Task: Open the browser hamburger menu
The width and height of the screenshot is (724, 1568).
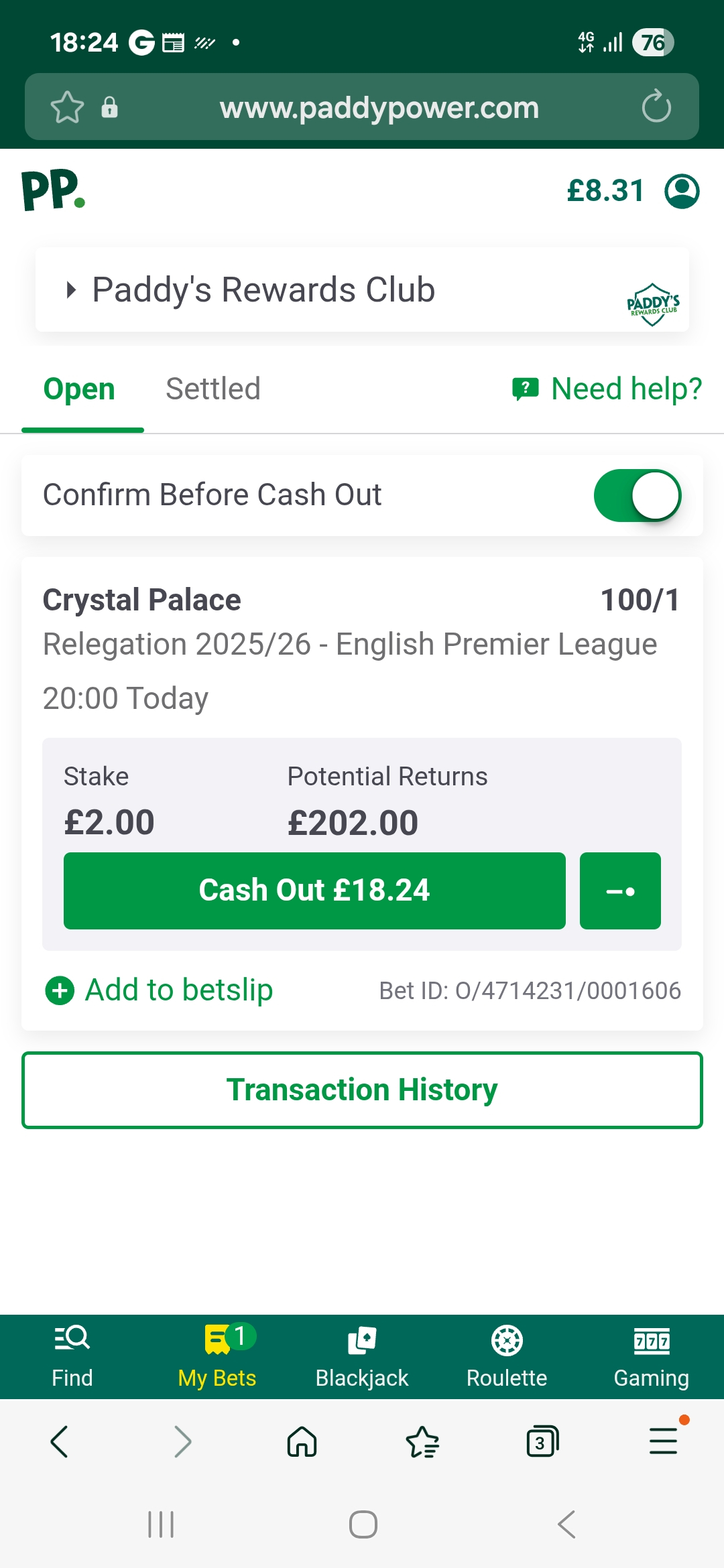Action: point(664,1441)
